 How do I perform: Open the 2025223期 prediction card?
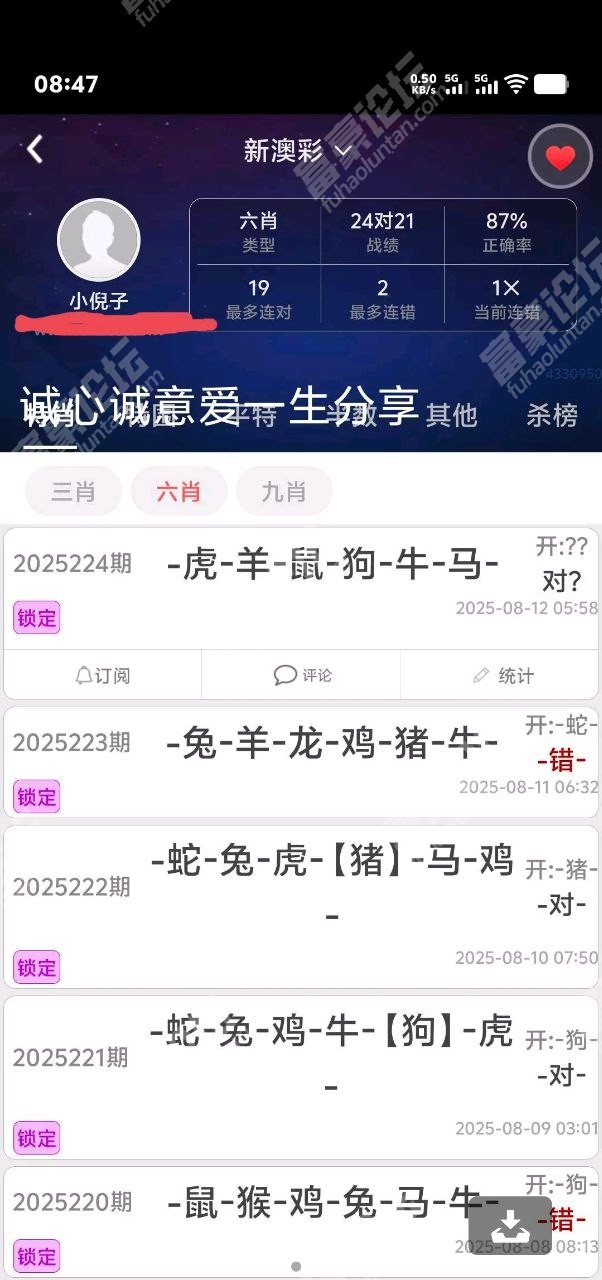tap(300, 760)
